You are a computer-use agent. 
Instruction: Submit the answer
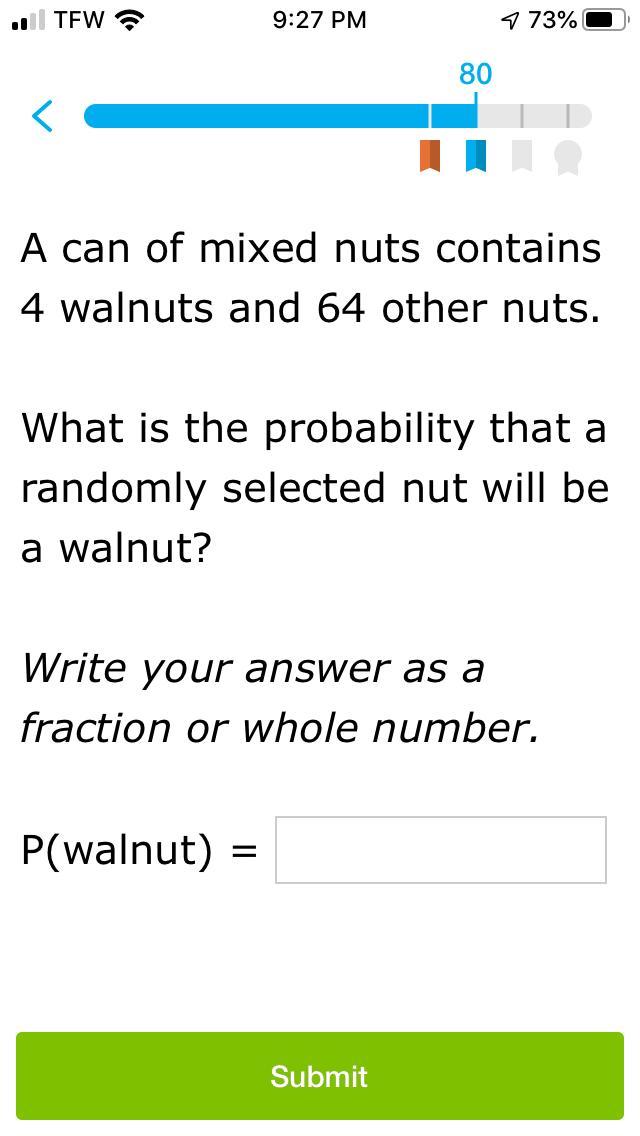tap(320, 1076)
